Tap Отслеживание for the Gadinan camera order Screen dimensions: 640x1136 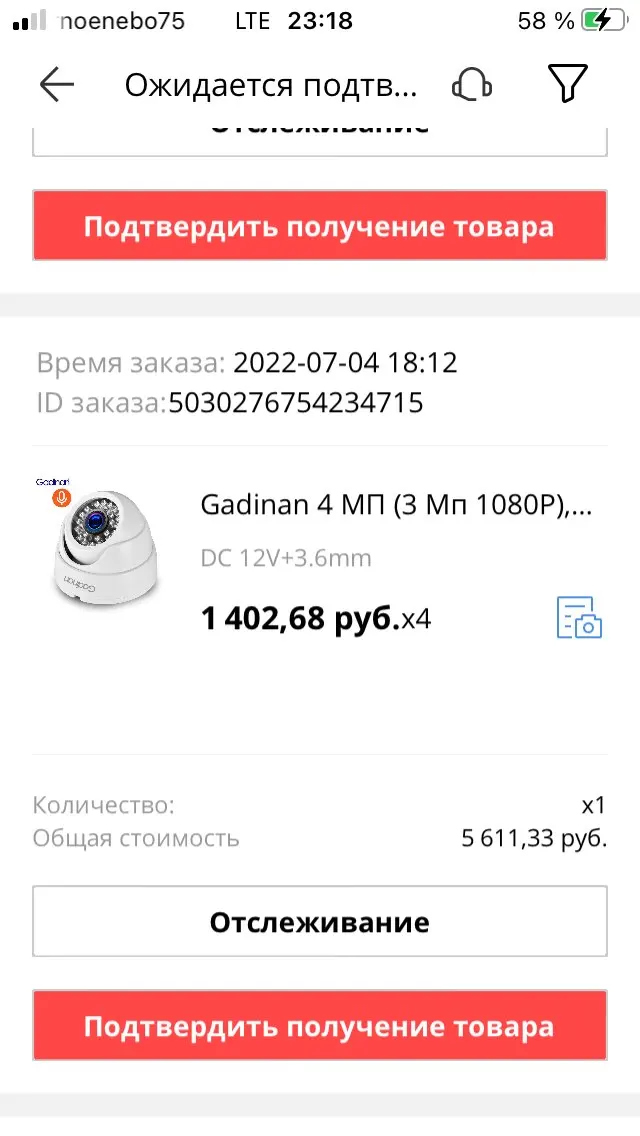point(320,921)
